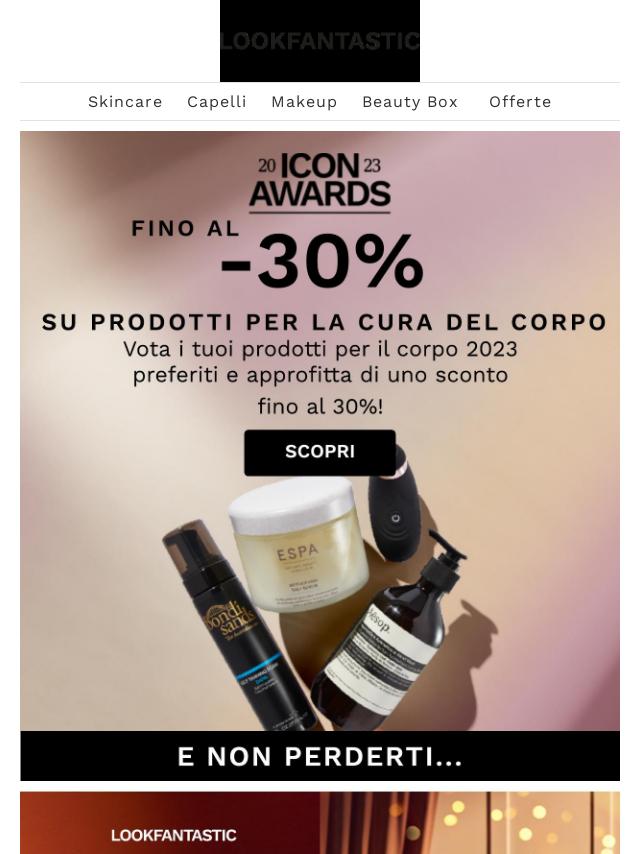Go to the Capelli section
This screenshot has width=640, height=854.
(216, 102)
